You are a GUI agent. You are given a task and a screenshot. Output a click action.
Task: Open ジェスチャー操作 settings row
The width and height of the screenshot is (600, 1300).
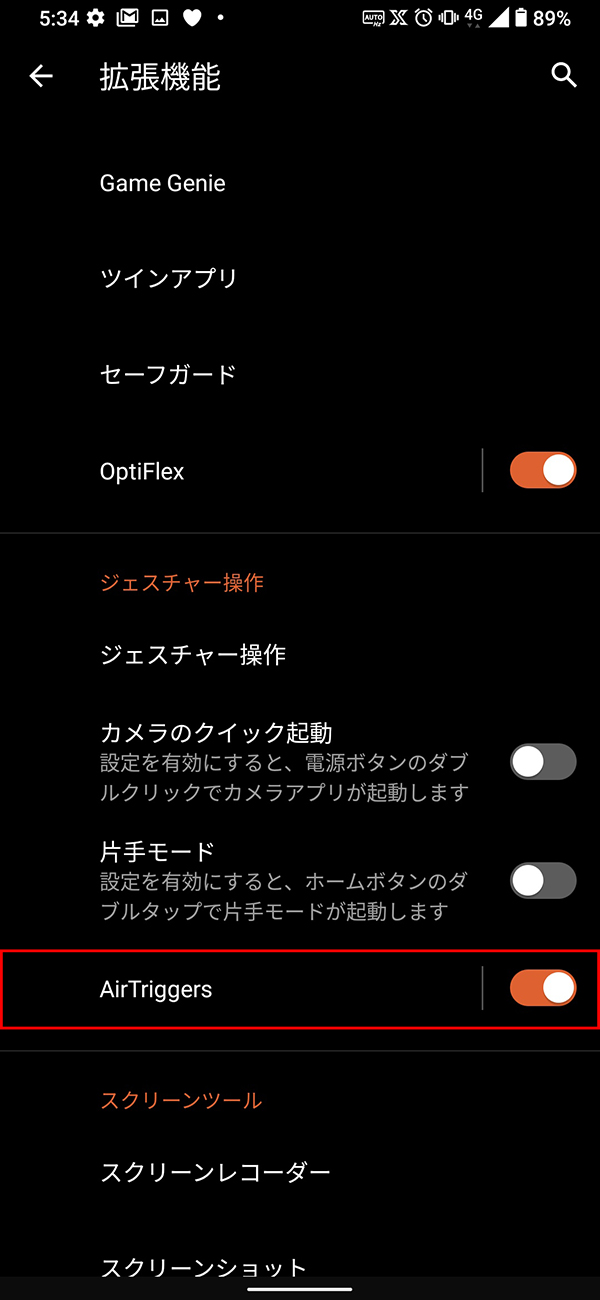(x=193, y=655)
